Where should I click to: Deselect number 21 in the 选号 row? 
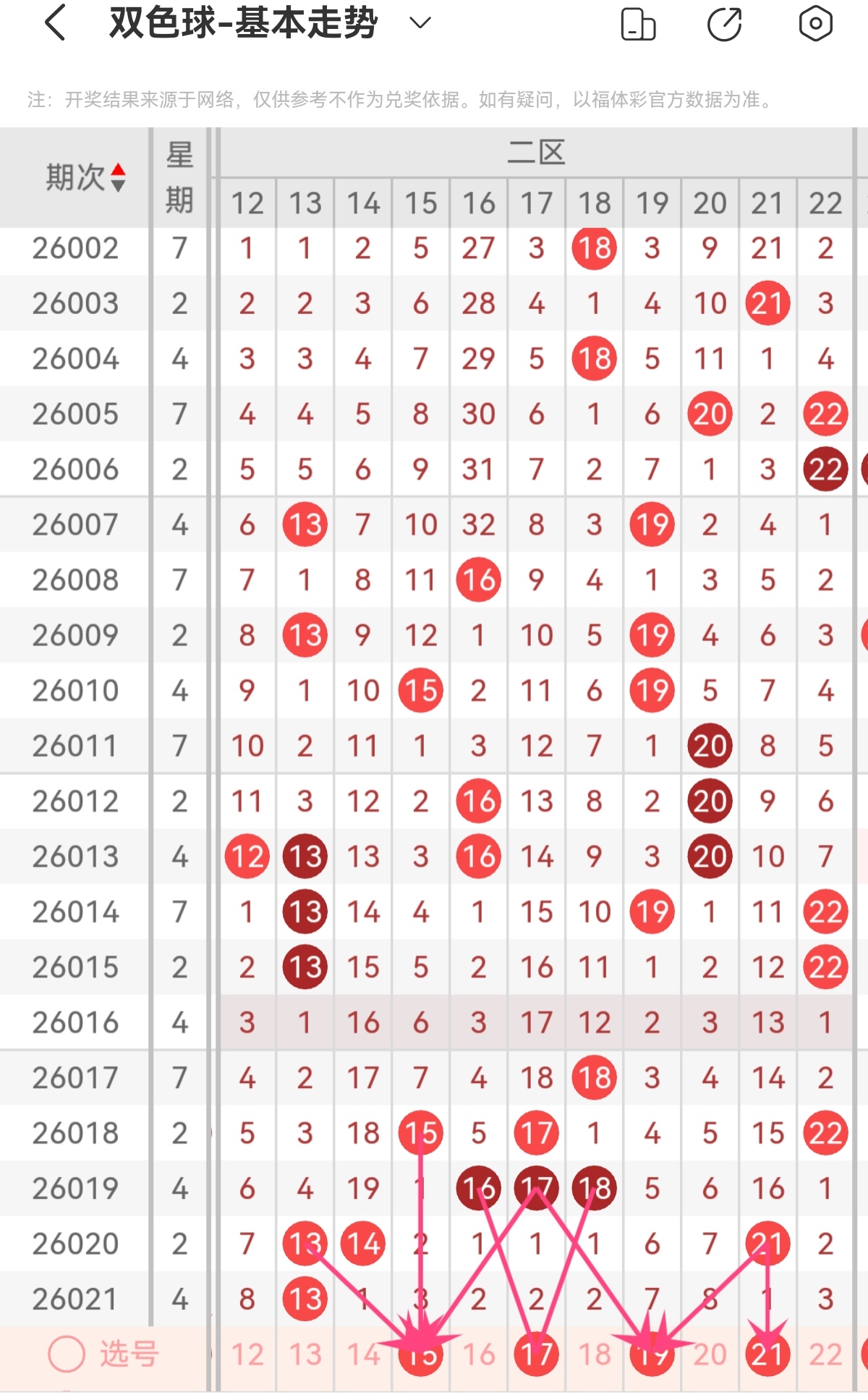768,1354
